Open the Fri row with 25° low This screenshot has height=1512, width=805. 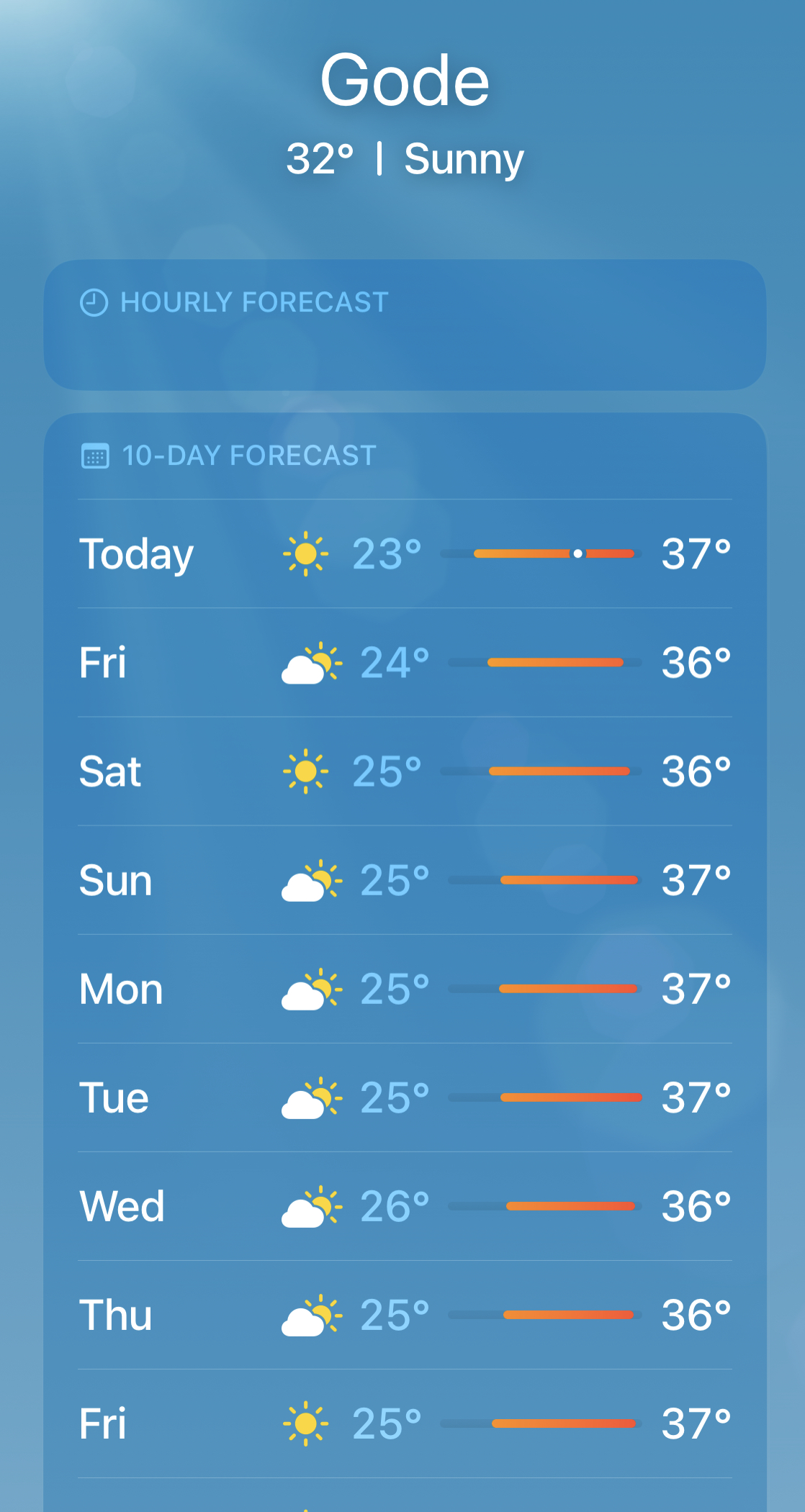point(405,1423)
